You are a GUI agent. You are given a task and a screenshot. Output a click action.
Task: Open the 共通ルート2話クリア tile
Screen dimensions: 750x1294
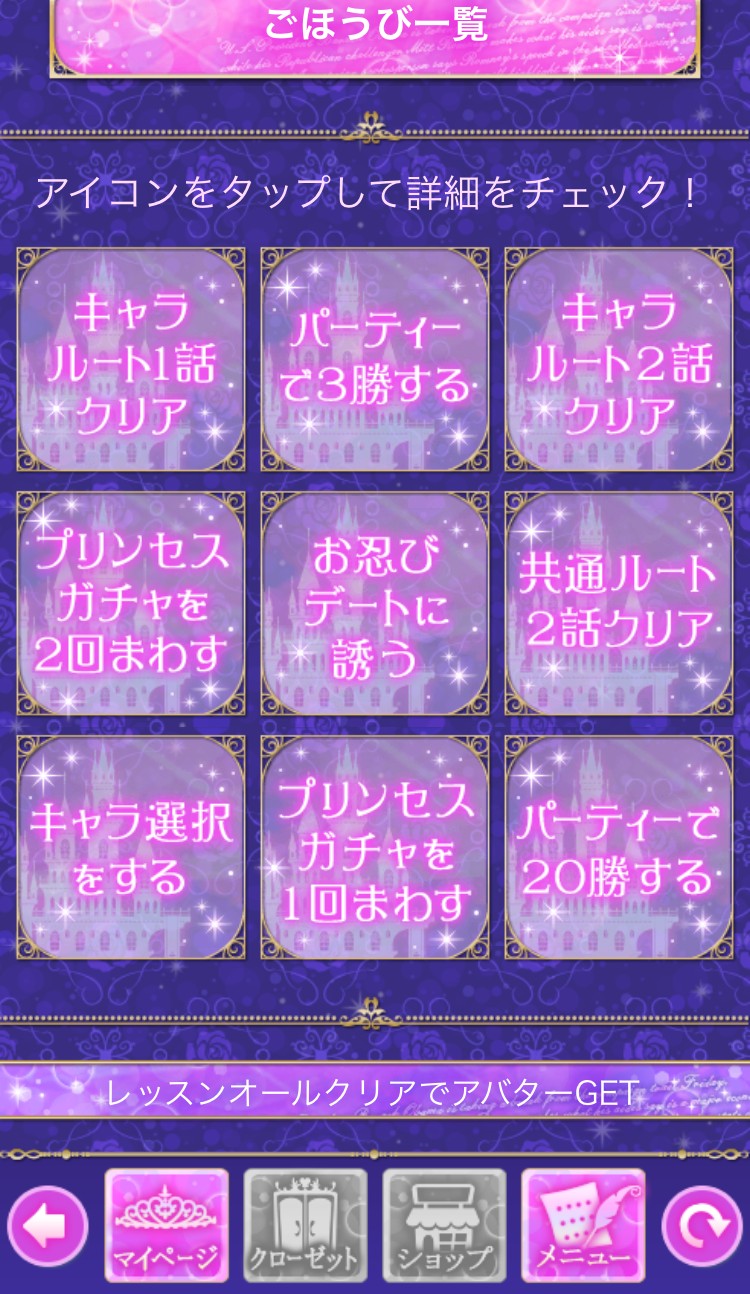(x=619, y=603)
